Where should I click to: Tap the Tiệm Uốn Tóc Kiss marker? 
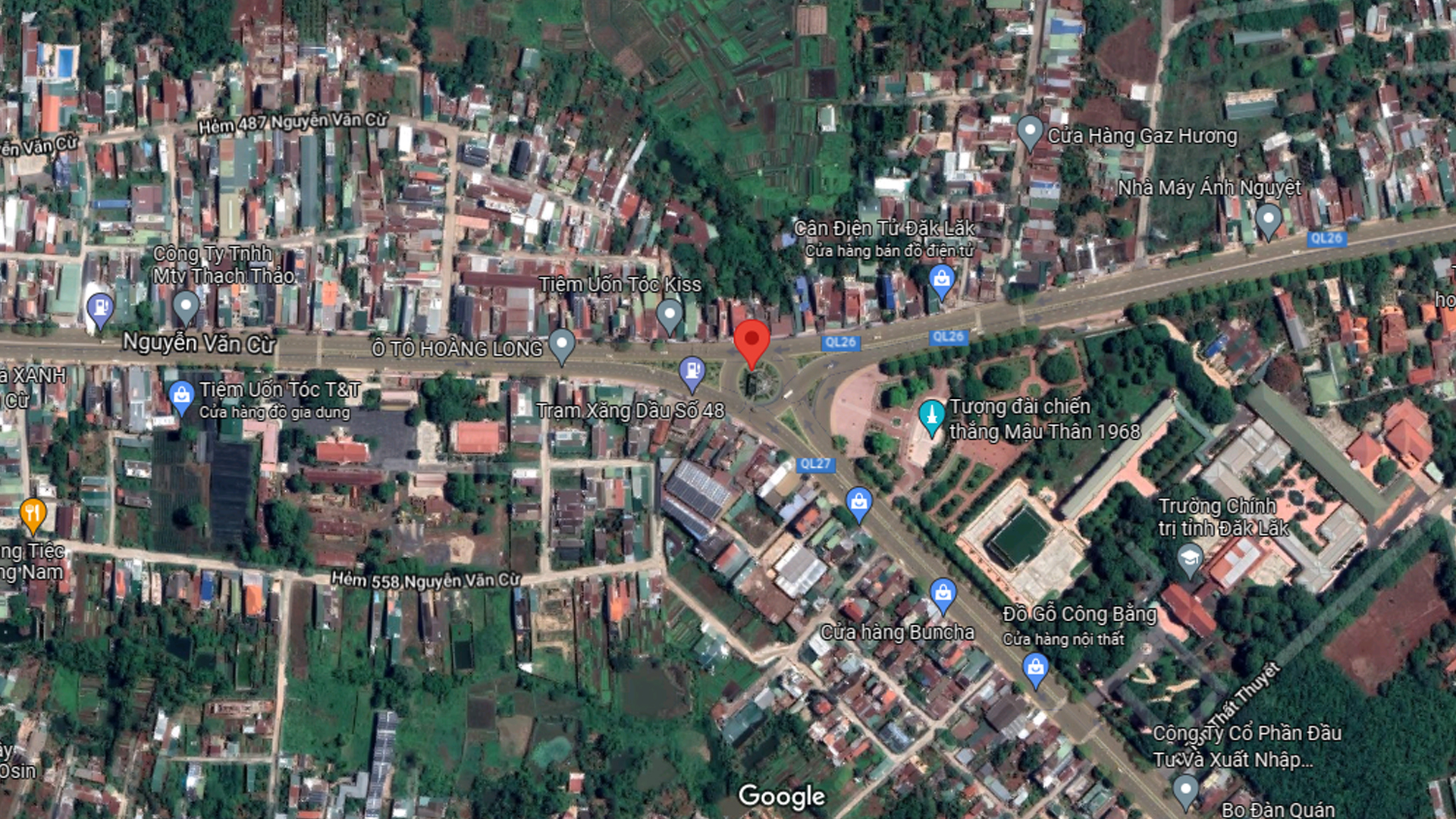pos(669,315)
